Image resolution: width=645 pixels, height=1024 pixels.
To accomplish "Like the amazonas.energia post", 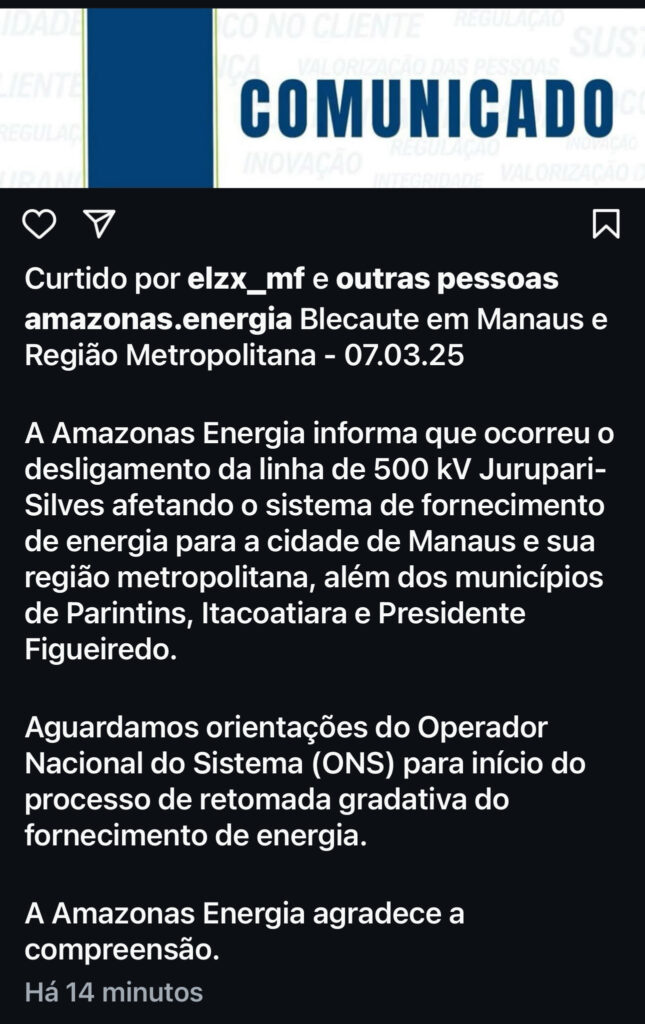I will coord(39,224).
